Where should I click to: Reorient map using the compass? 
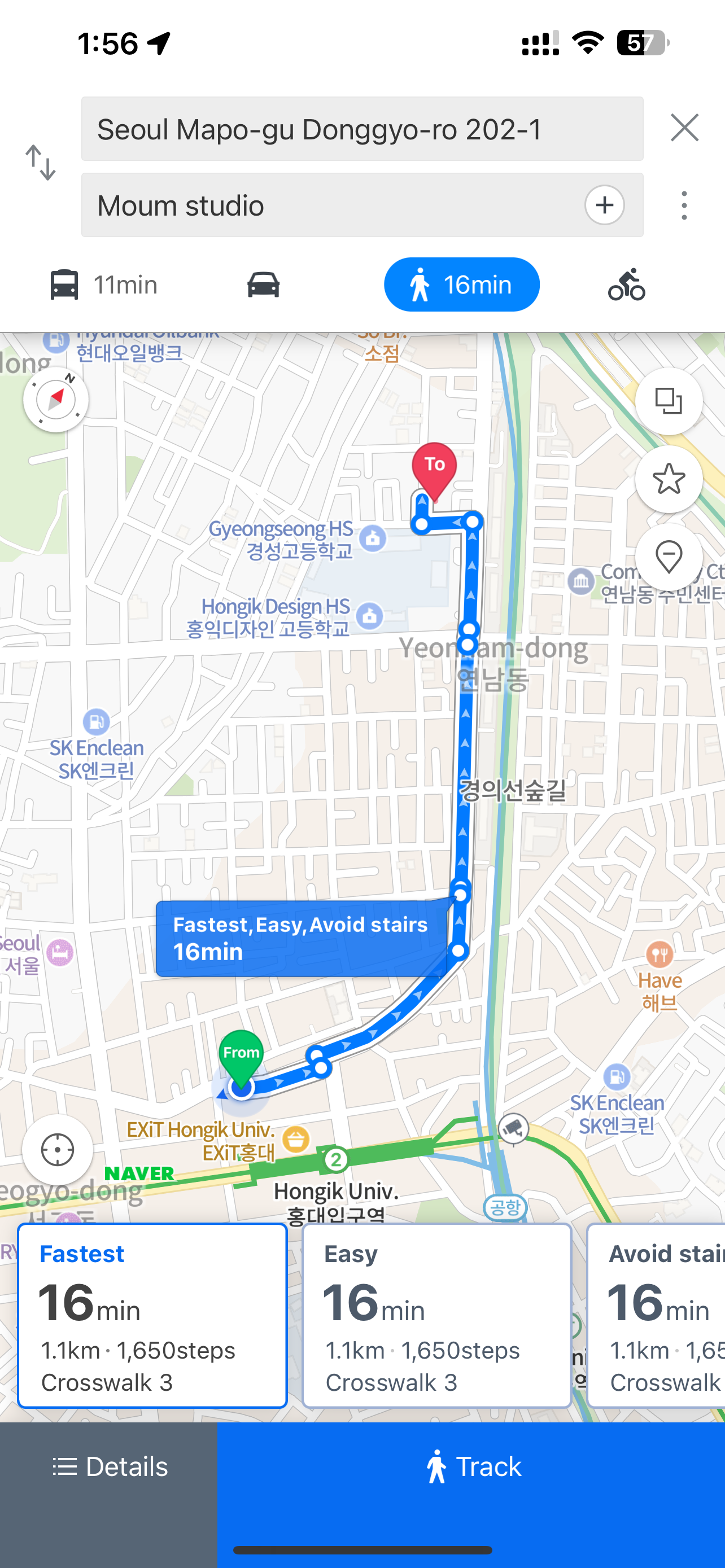56,400
